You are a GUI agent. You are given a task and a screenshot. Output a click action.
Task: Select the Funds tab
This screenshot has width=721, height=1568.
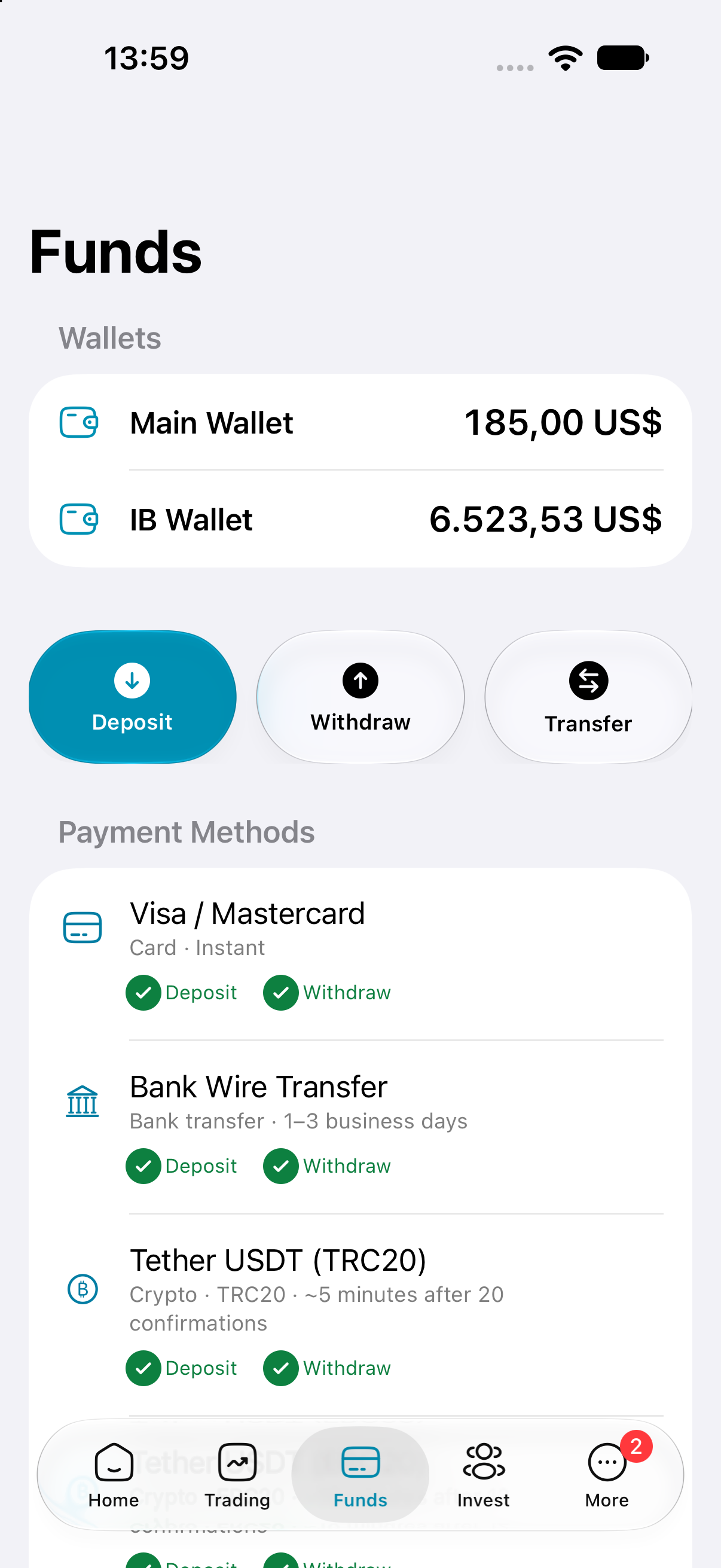click(360, 1475)
